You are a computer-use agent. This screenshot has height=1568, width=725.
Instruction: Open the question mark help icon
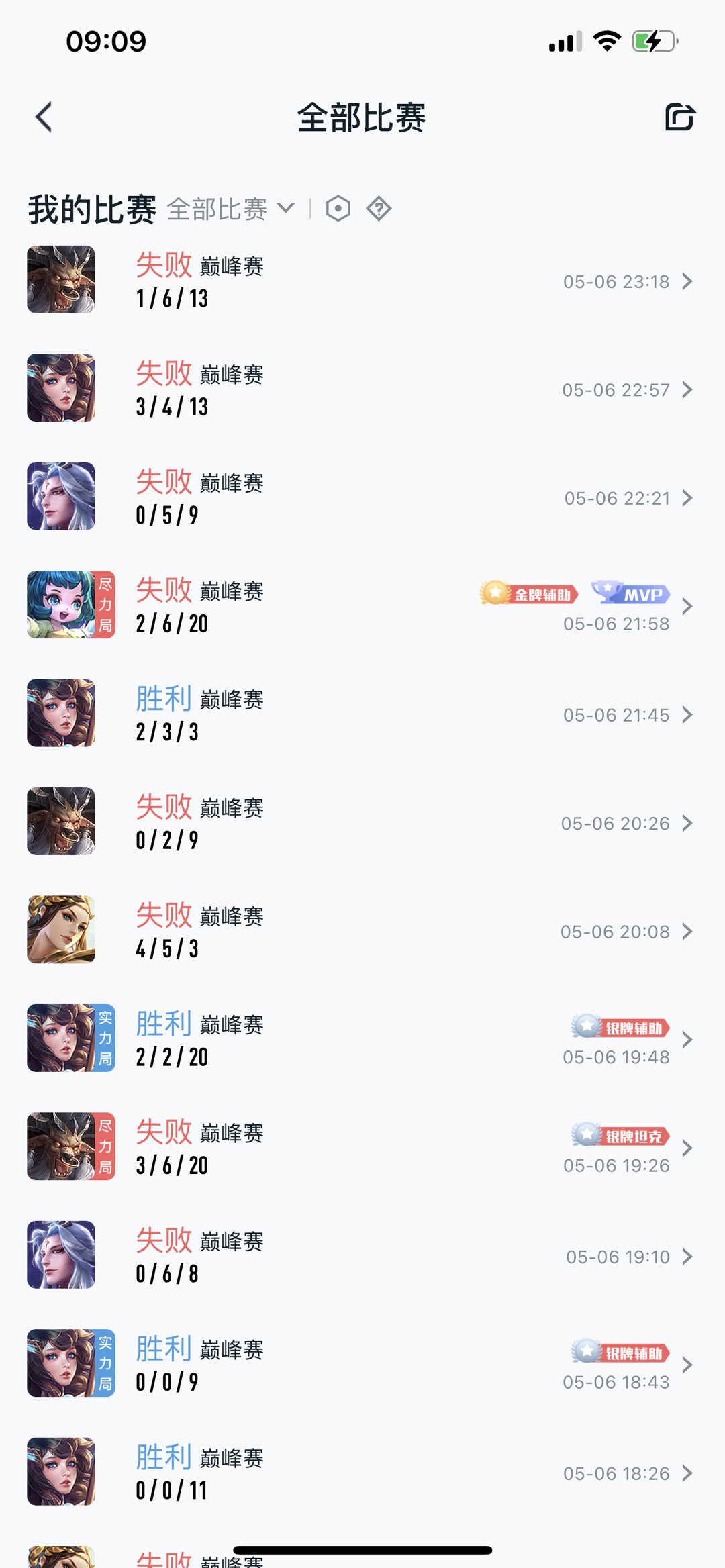[x=379, y=209]
